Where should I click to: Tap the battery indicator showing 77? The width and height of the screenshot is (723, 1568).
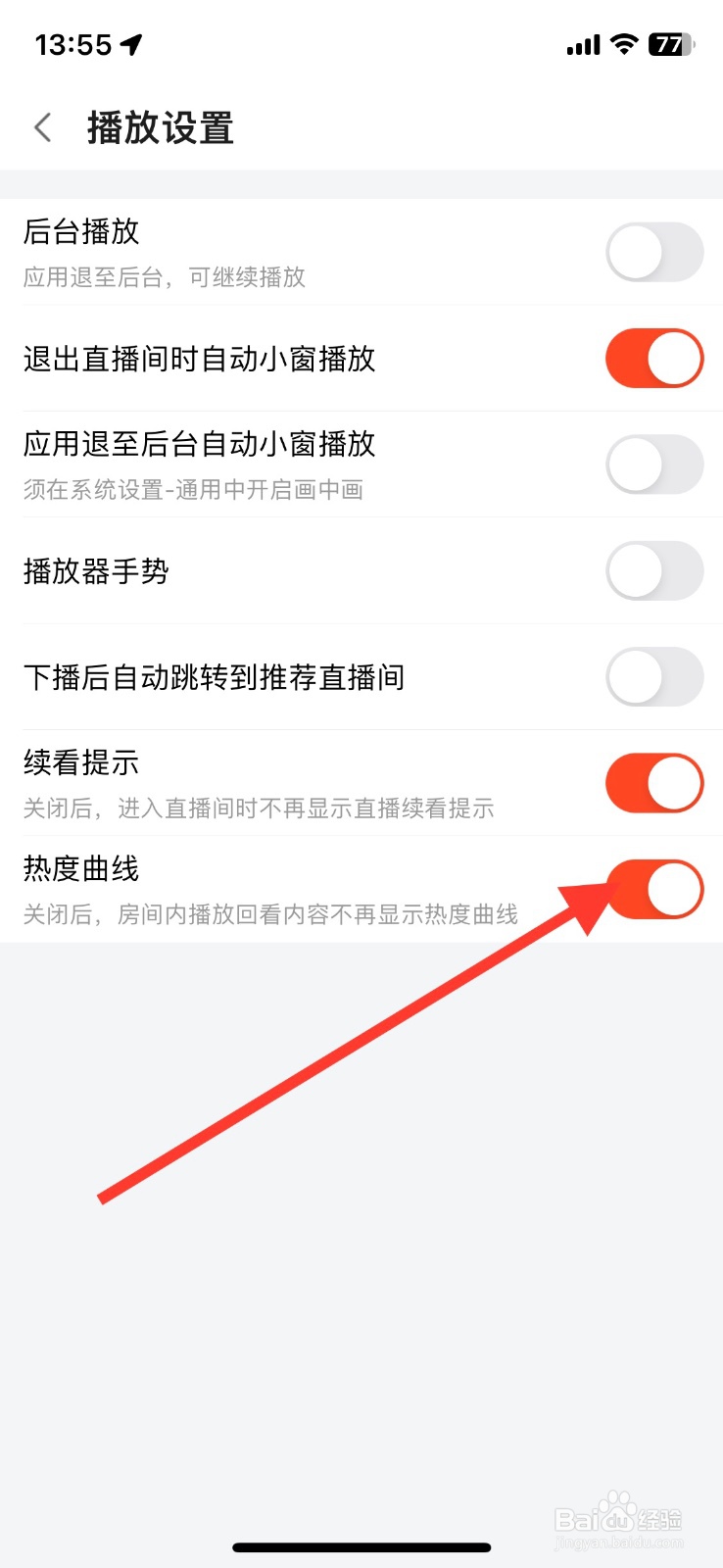point(668,43)
